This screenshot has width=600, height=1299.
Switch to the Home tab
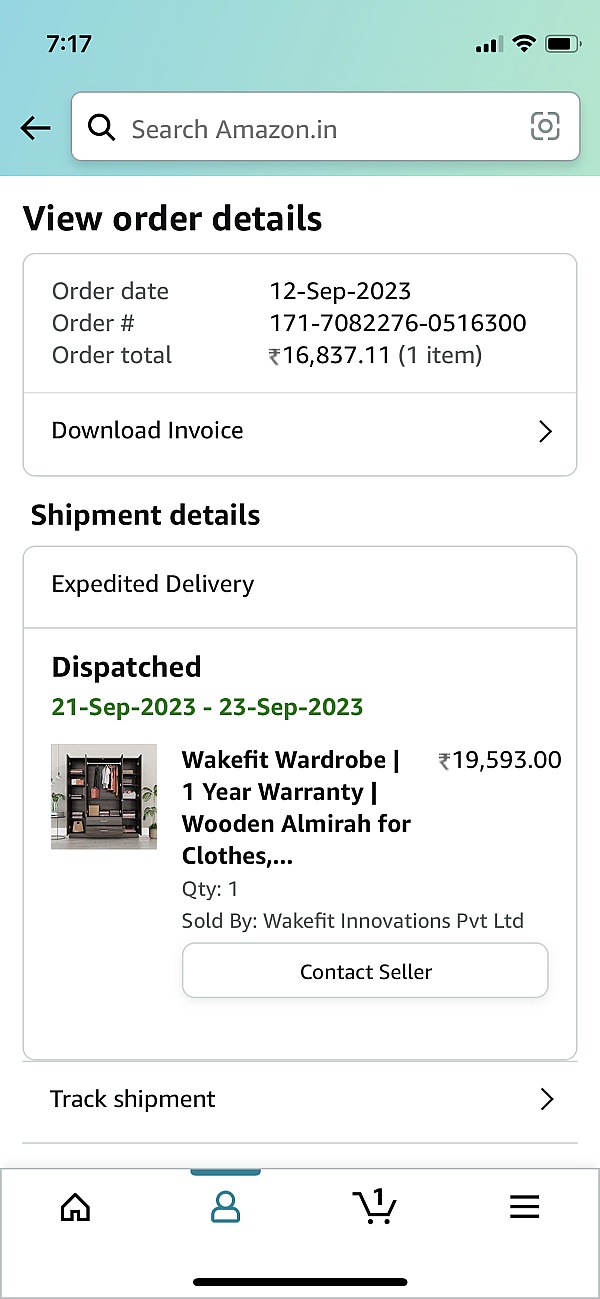[x=75, y=1207]
